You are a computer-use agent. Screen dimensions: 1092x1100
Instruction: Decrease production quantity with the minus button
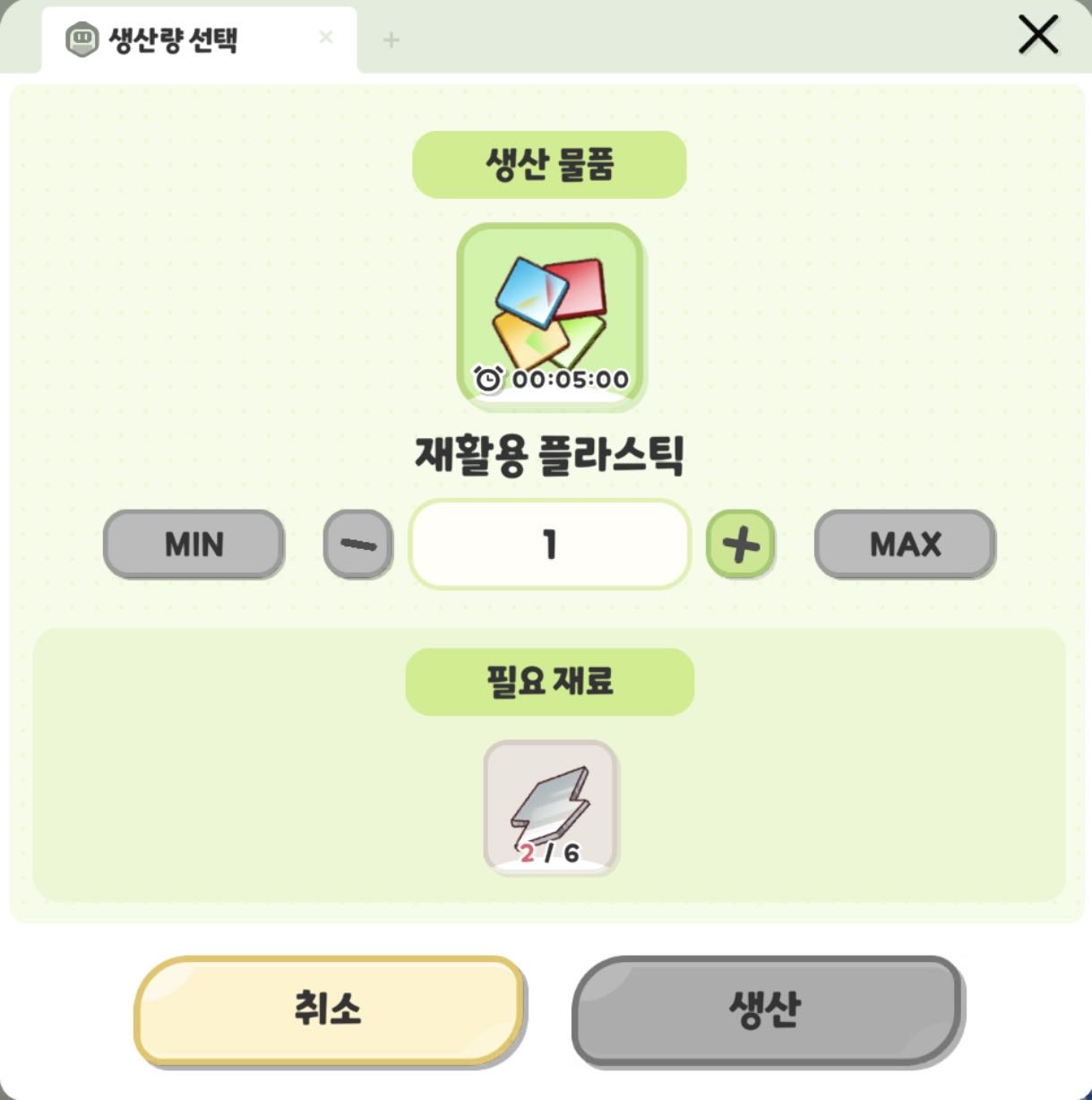click(358, 544)
